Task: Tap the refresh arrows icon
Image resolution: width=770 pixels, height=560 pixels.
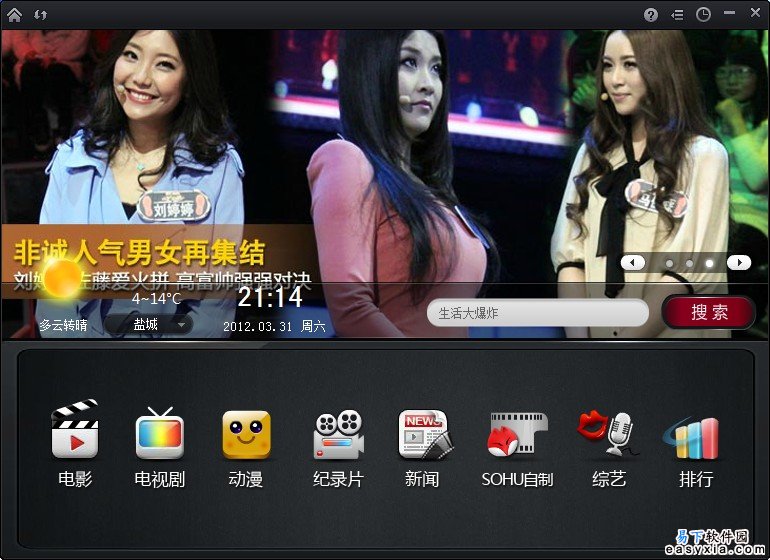Action: [x=40, y=15]
